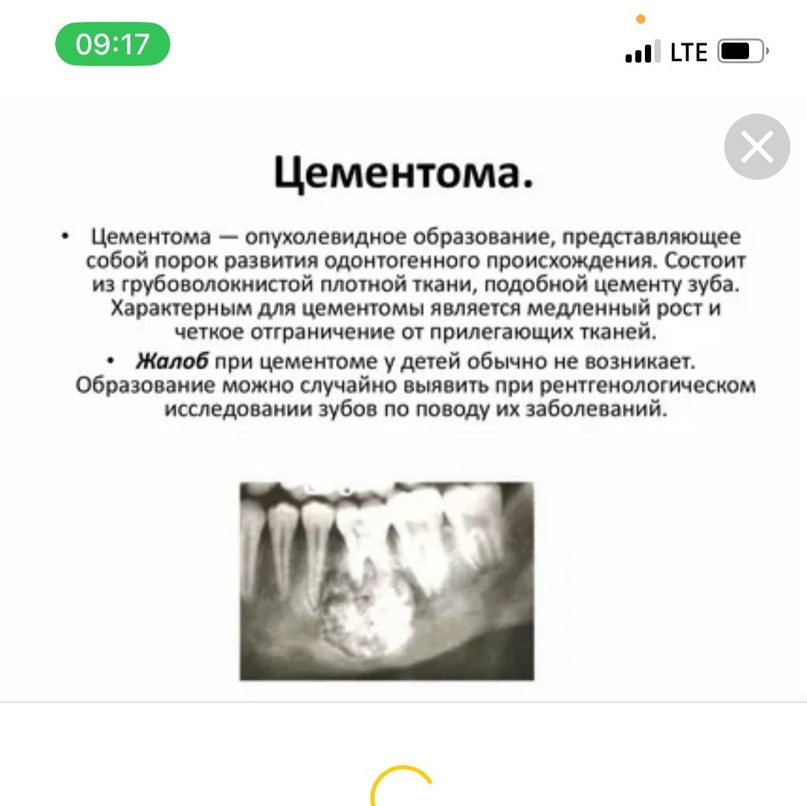The height and width of the screenshot is (806, 807).
Task: Close the Цементома slide viewer
Action: coord(757,148)
